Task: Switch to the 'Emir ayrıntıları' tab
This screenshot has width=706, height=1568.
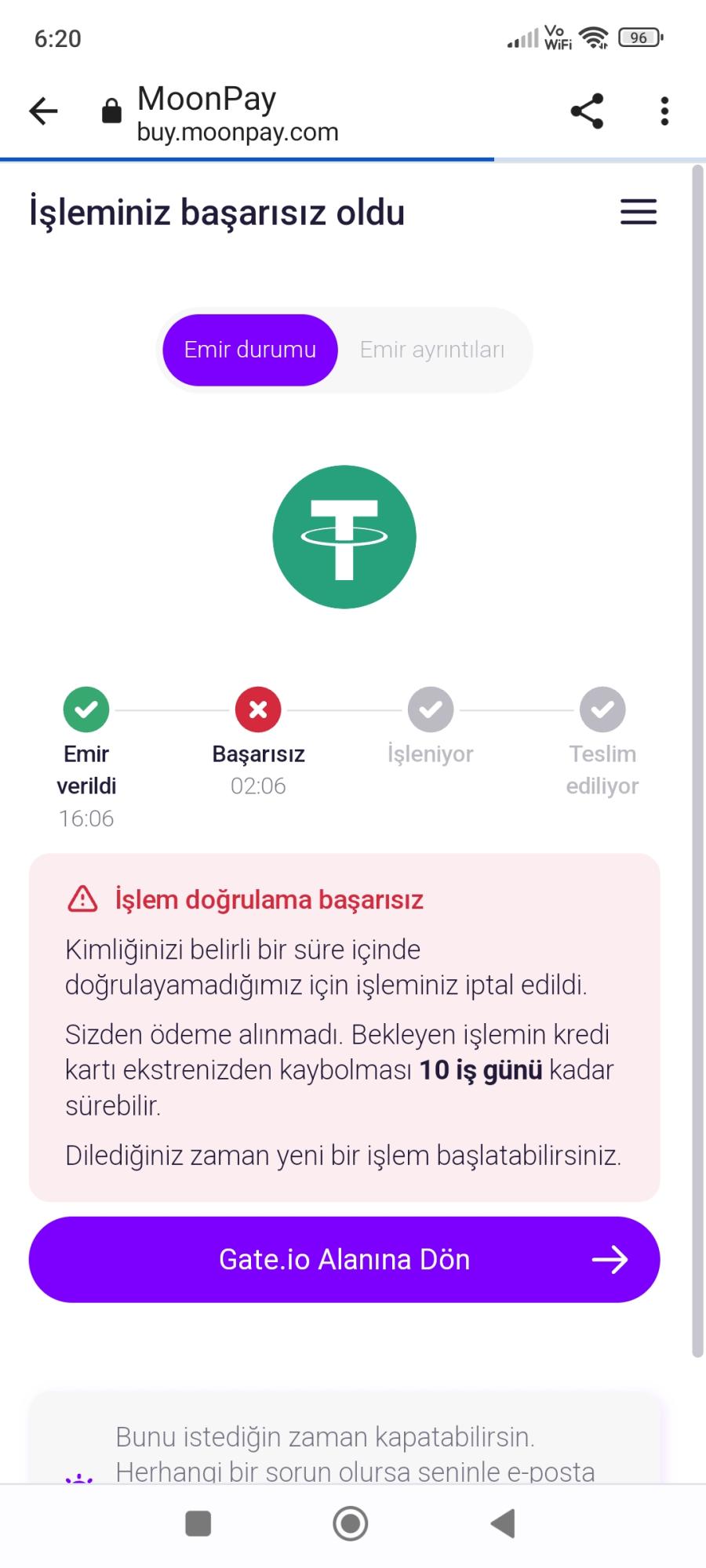Action: (x=433, y=350)
